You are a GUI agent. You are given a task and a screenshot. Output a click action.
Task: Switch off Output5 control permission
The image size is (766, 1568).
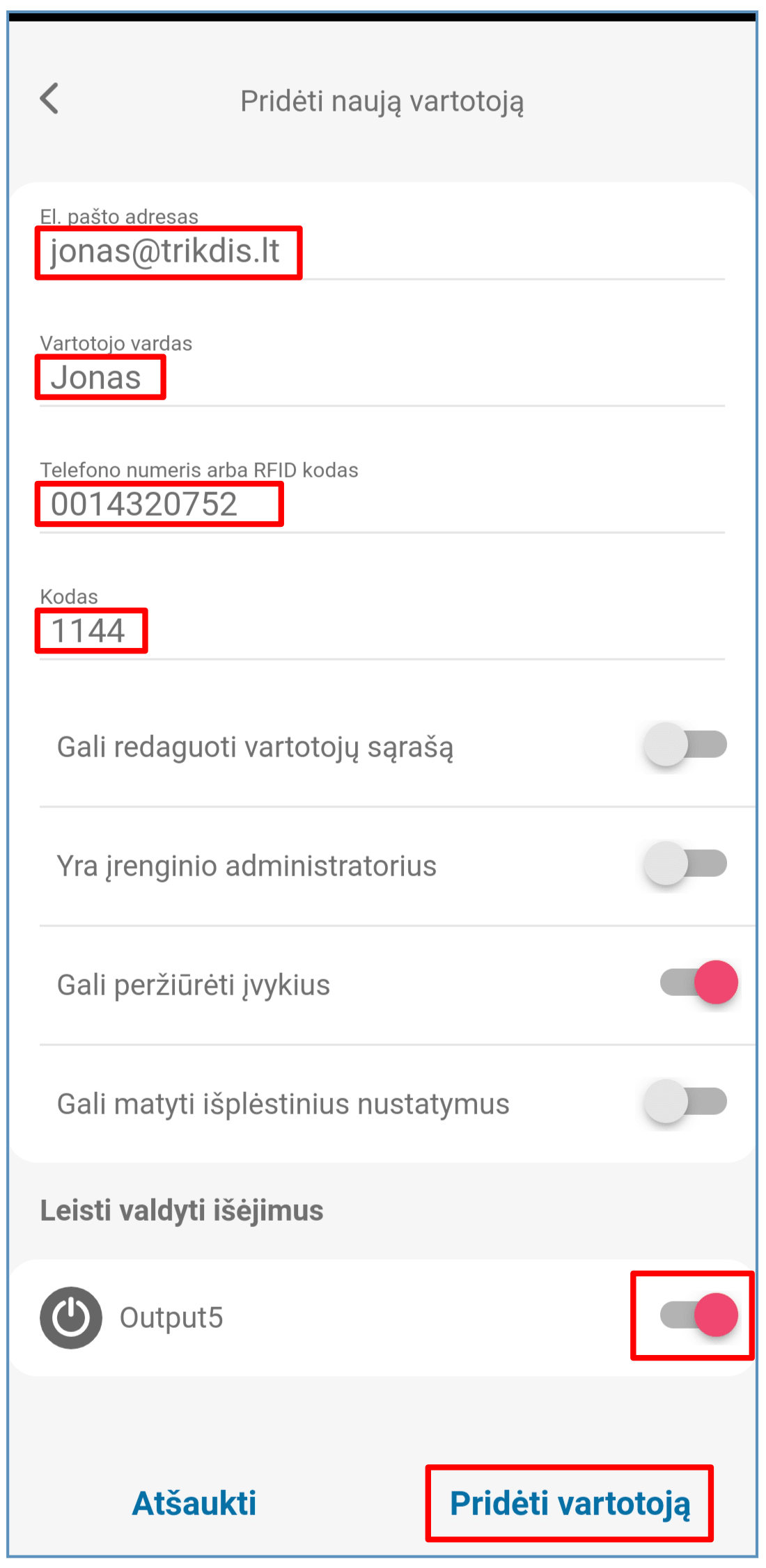tap(698, 1315)
